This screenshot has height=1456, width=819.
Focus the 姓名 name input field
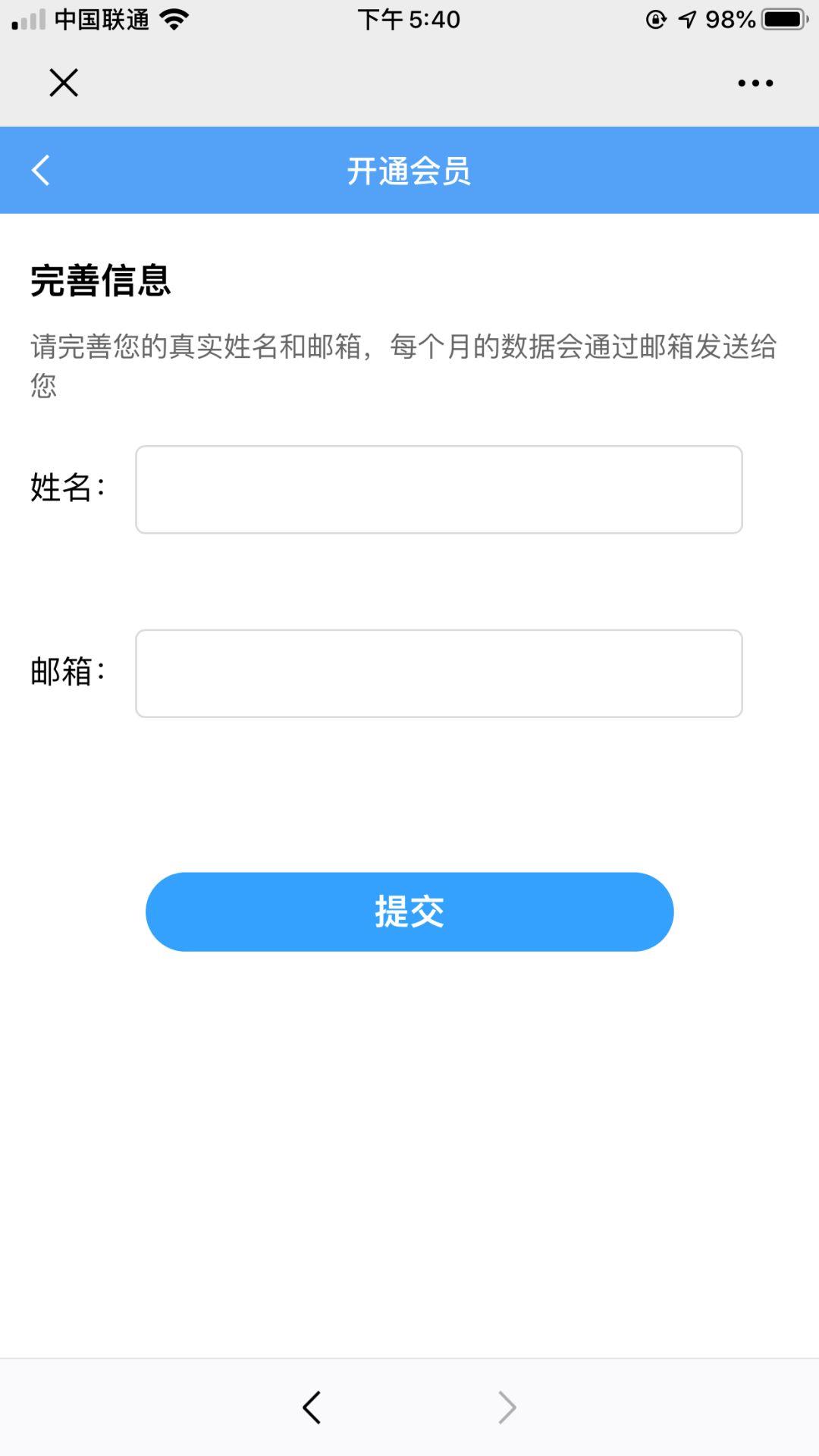coord(439,490)
